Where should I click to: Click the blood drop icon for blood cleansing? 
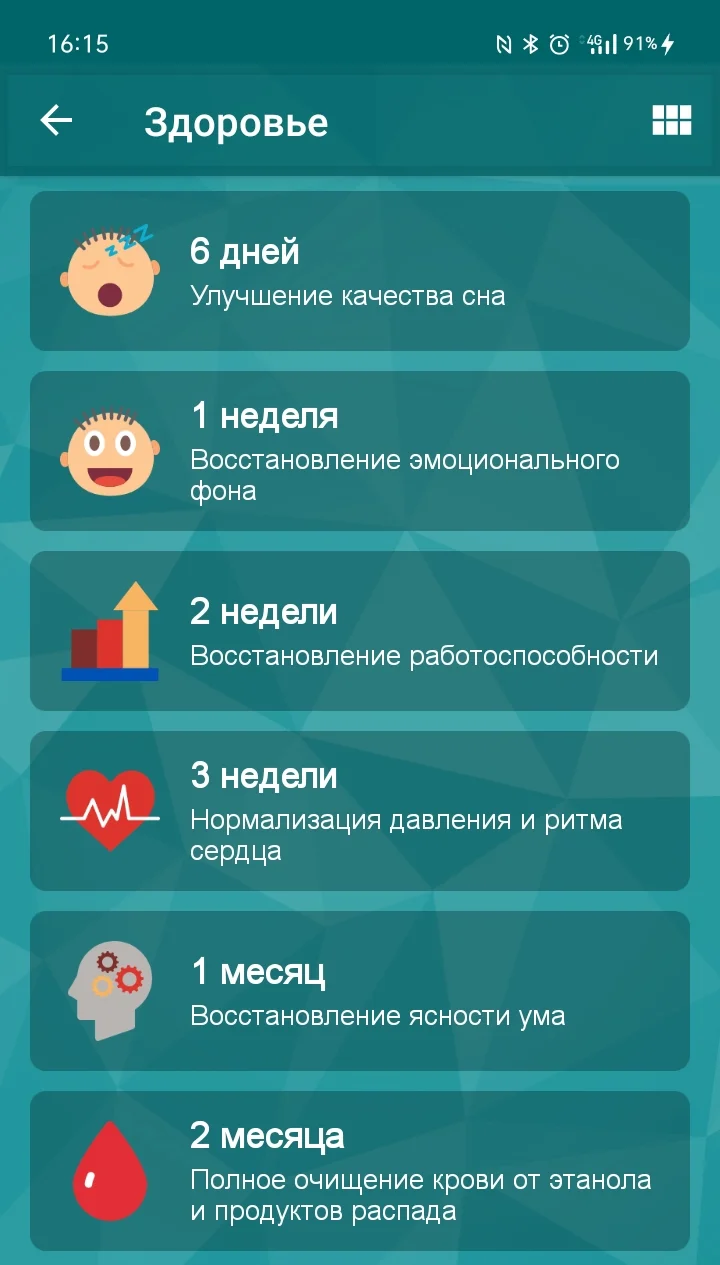click(110, 1168)
